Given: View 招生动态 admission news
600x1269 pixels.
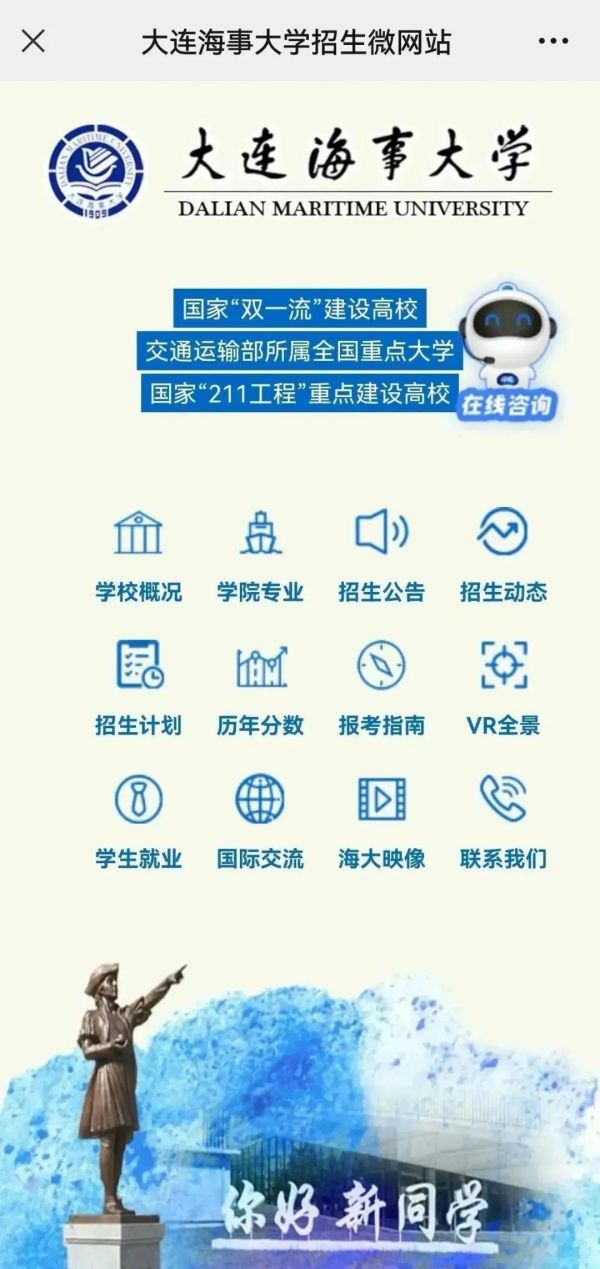Looking at the screenshot, I should click(x=503, y=555).
